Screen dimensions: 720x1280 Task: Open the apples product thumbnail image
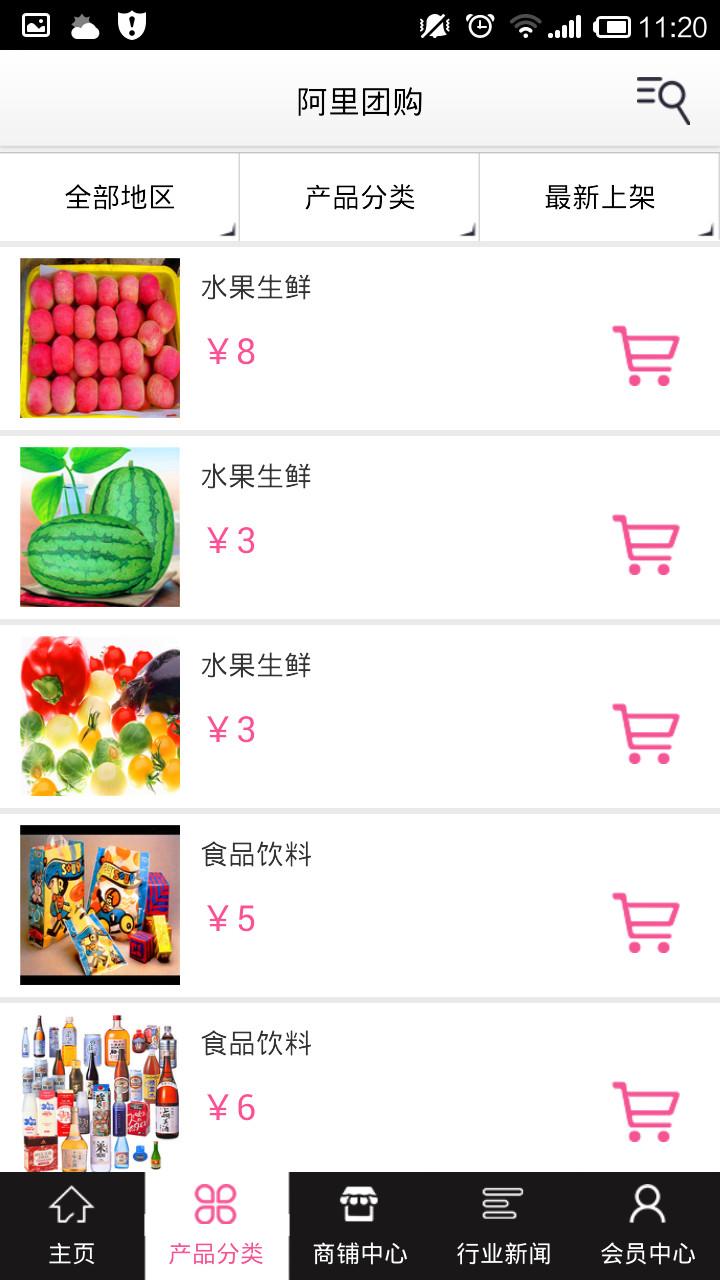point(99,337)
